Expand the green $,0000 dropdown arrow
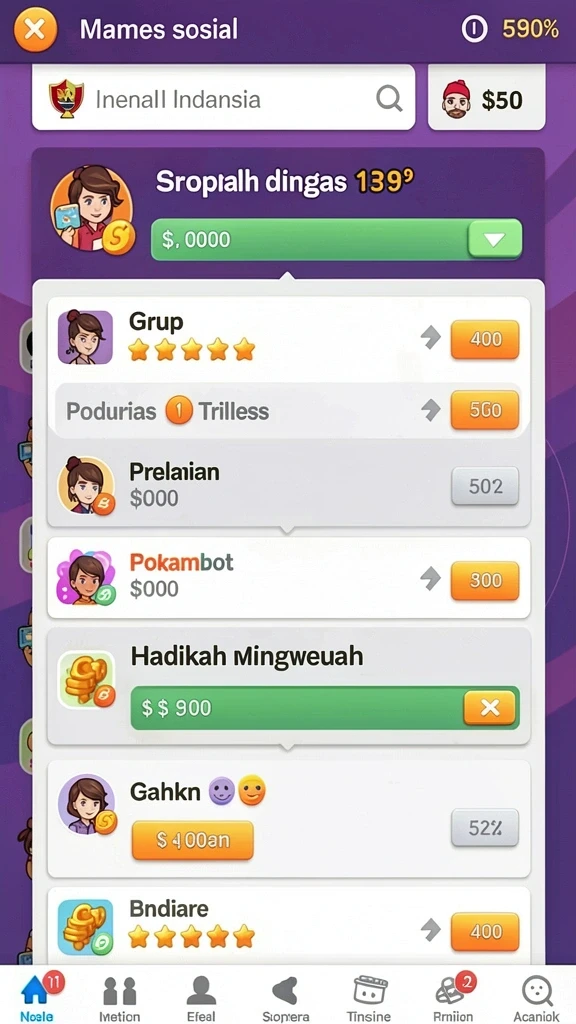Screen dimensions: 576x1024 [x=494, y=240]
